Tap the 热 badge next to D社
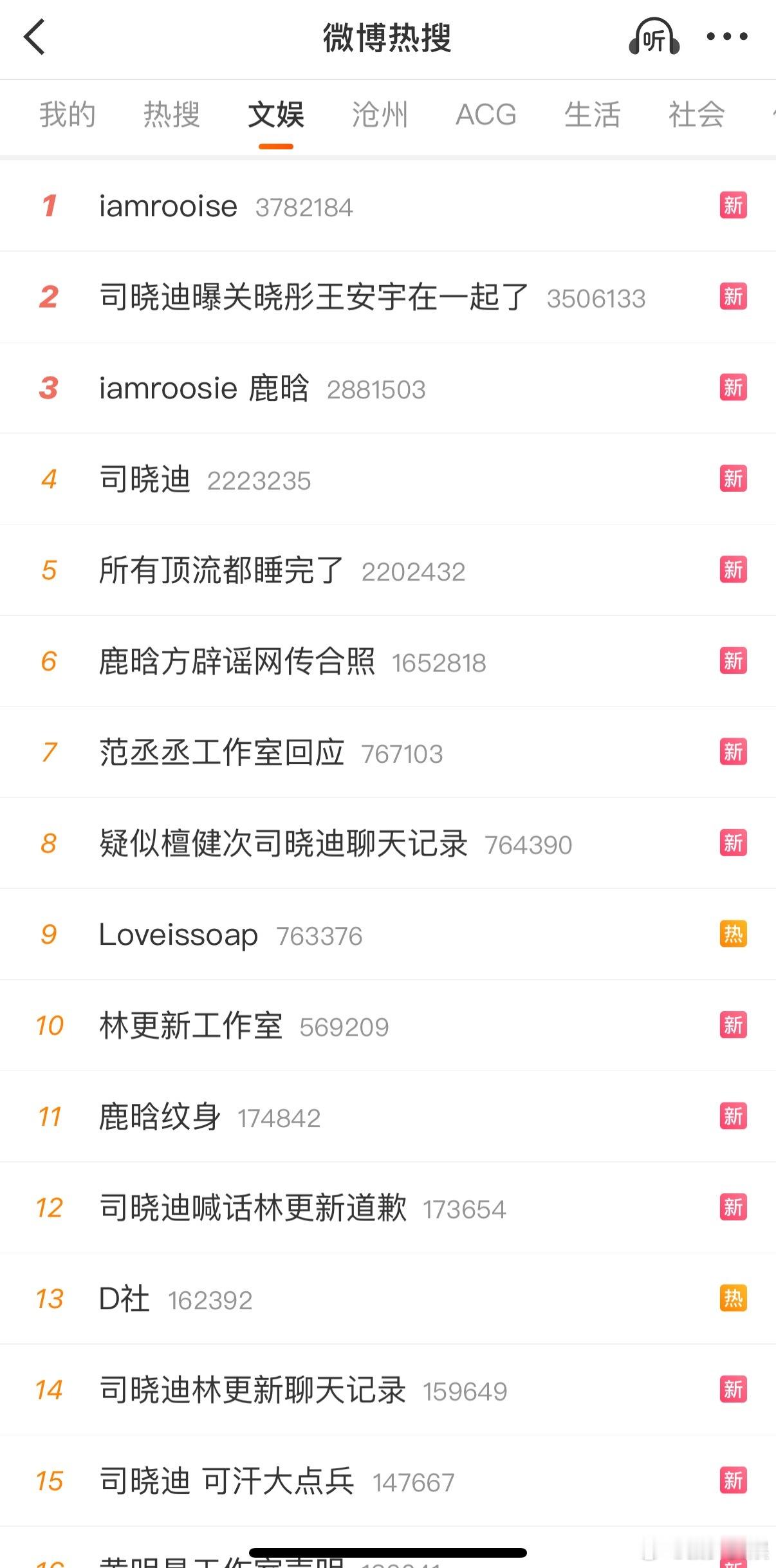776x1568 pixels. 732,1300
